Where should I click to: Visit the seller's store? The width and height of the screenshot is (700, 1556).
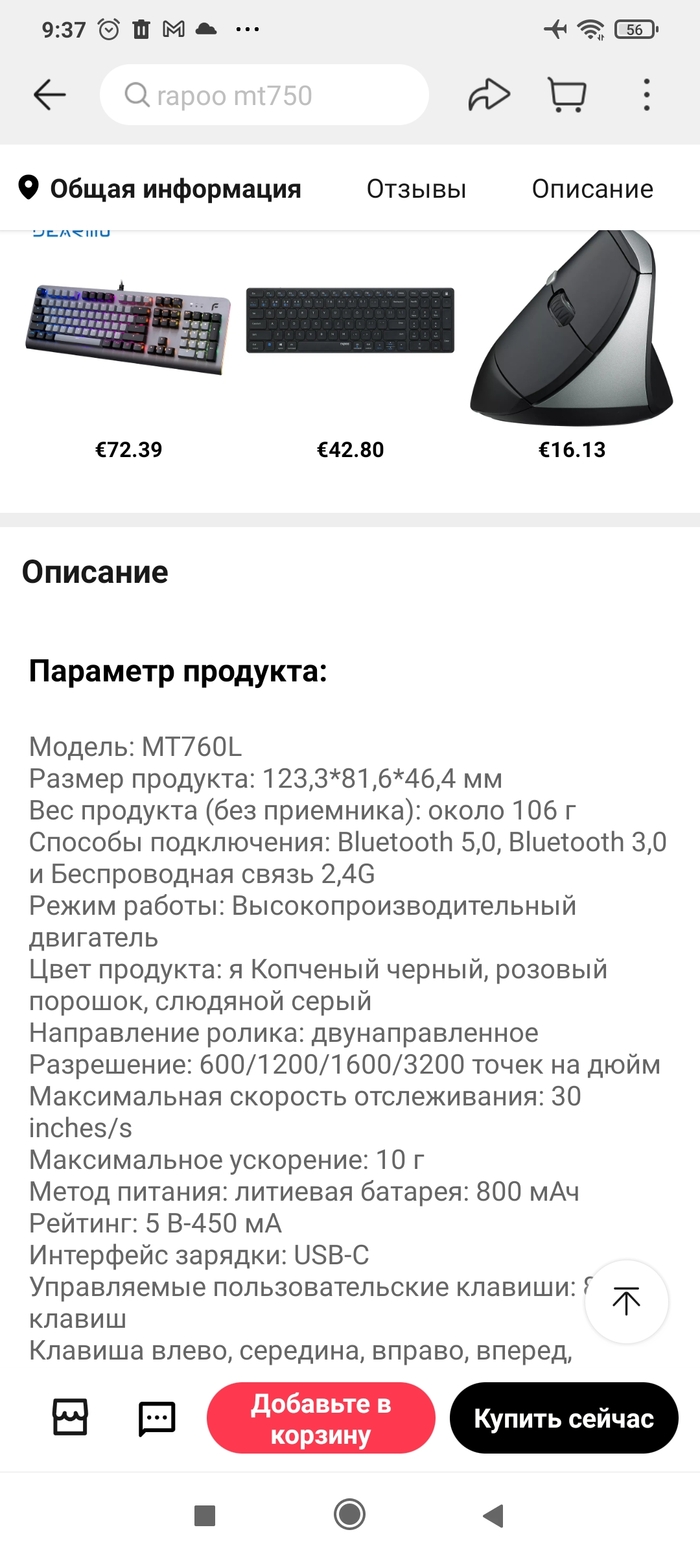click(70, 1417)
